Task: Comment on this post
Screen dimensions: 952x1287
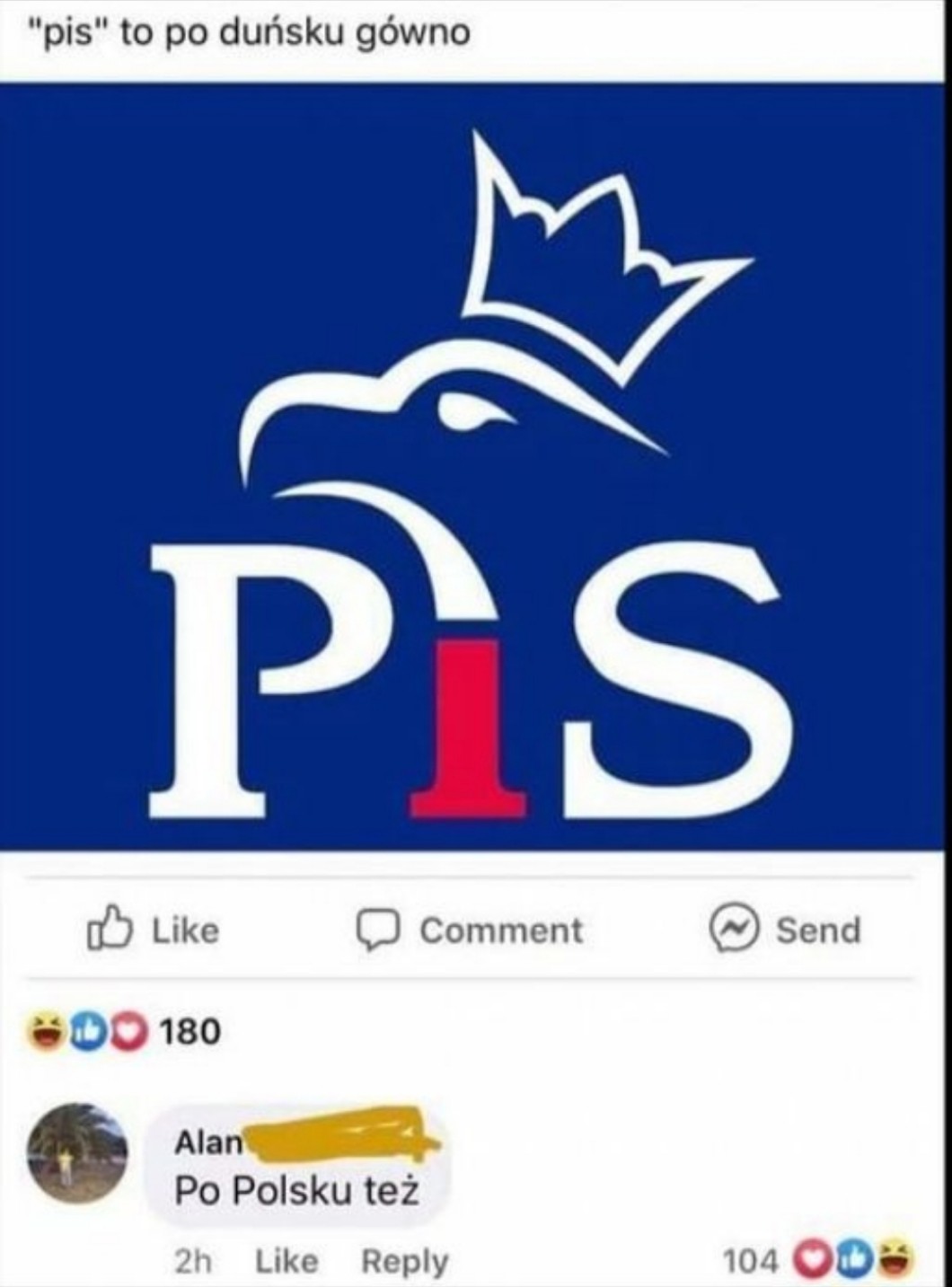Action: pyautogui.click(x=470, y=930)
